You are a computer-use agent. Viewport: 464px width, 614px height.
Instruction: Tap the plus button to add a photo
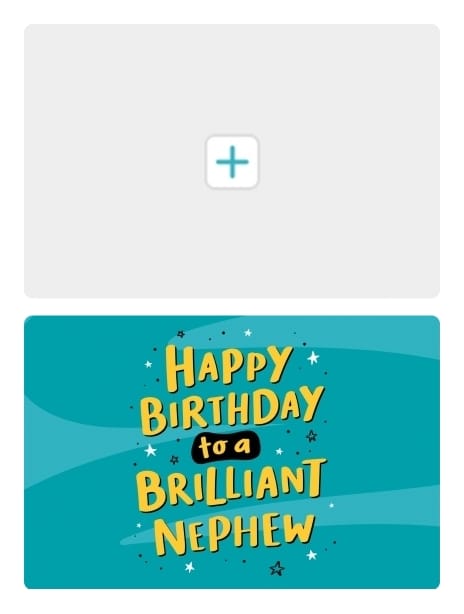click(232, 161)
